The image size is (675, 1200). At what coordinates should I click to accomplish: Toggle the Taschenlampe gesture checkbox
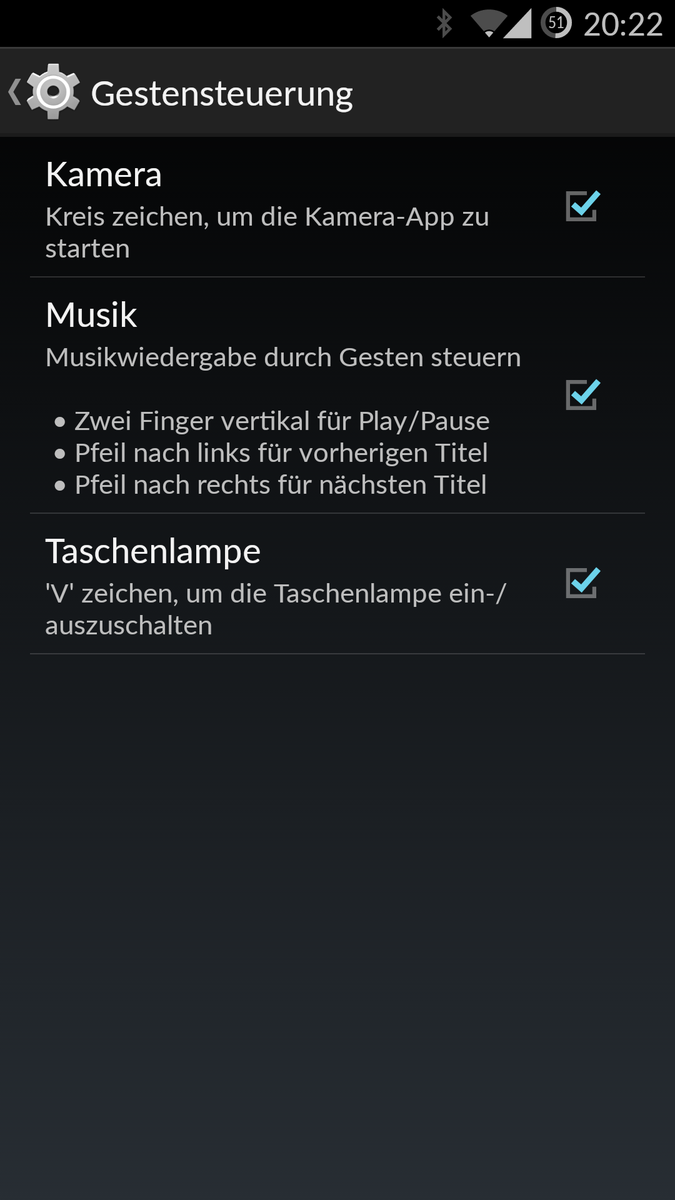tap(581, 583)
